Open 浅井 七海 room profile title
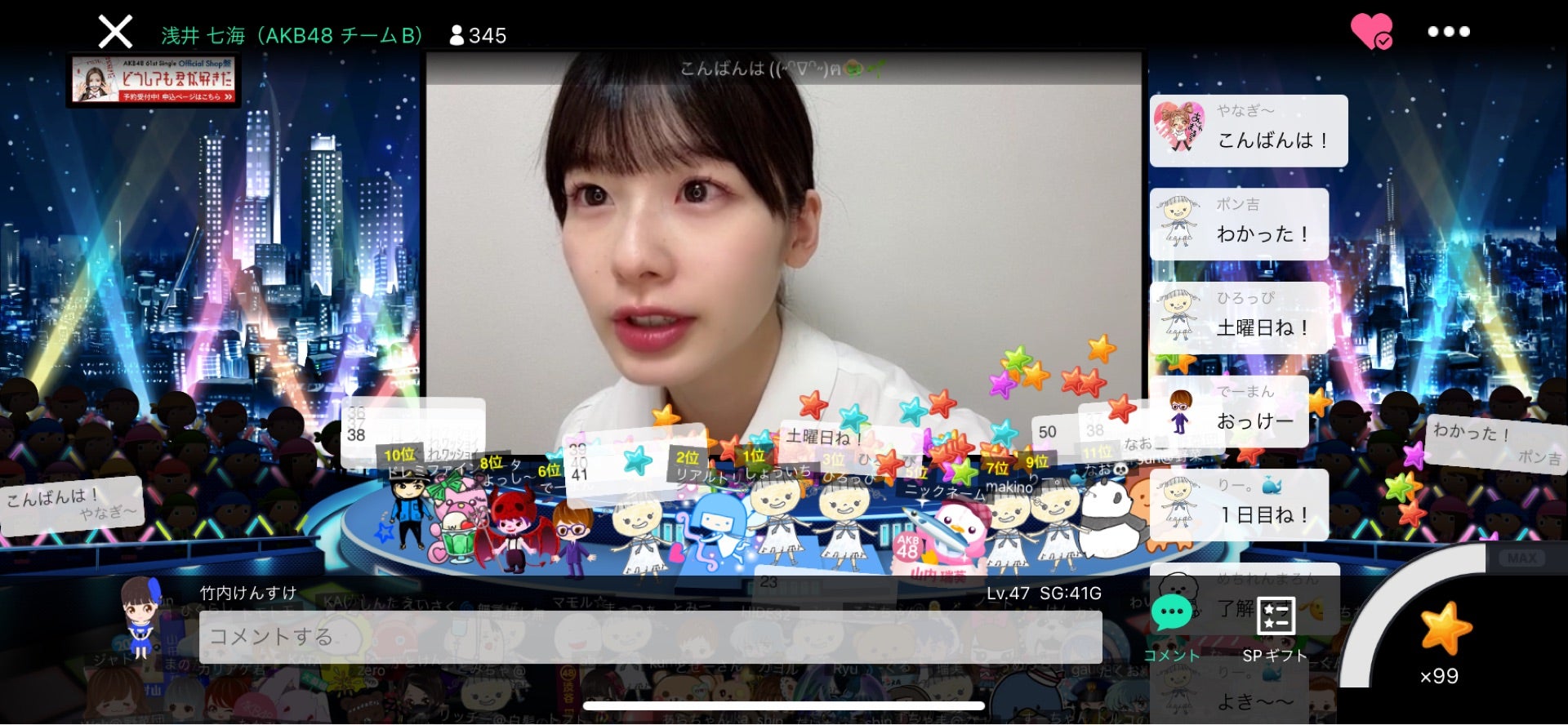 (x=292, y=36)
